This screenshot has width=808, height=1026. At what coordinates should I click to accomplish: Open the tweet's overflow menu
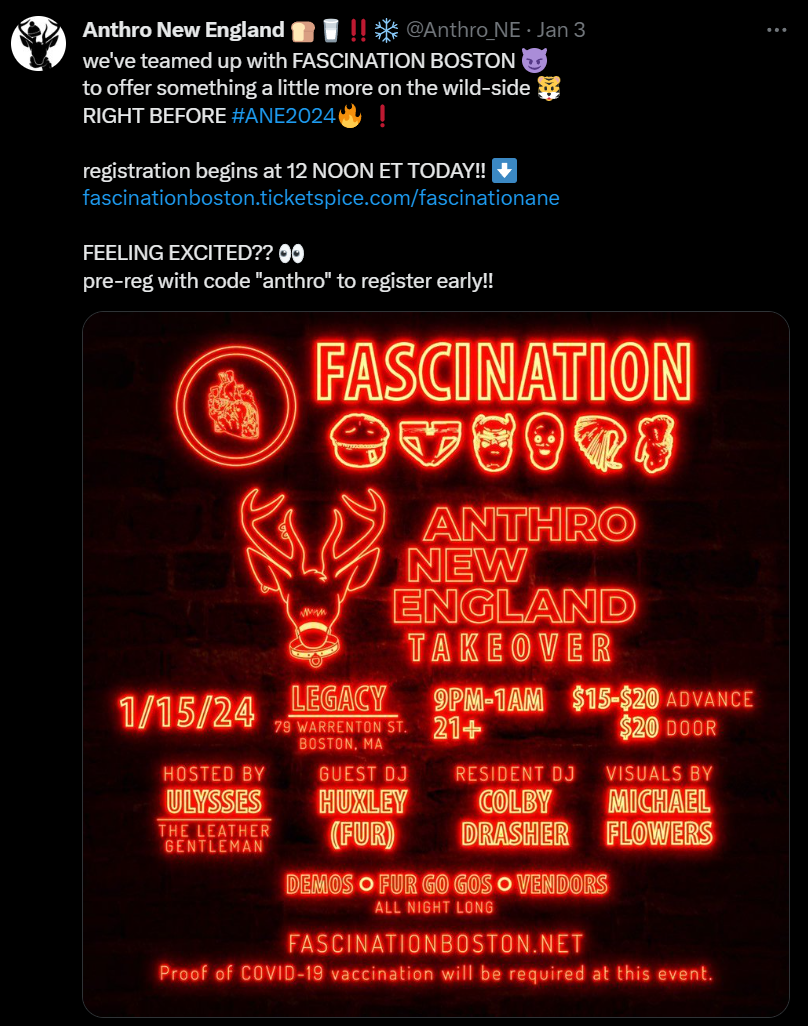[x=776, y=31]
